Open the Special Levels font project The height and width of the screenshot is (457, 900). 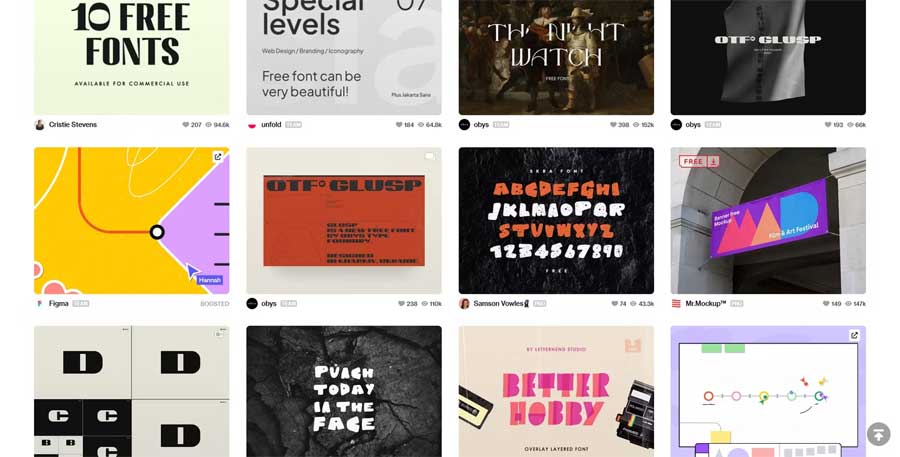pos(343,56)
